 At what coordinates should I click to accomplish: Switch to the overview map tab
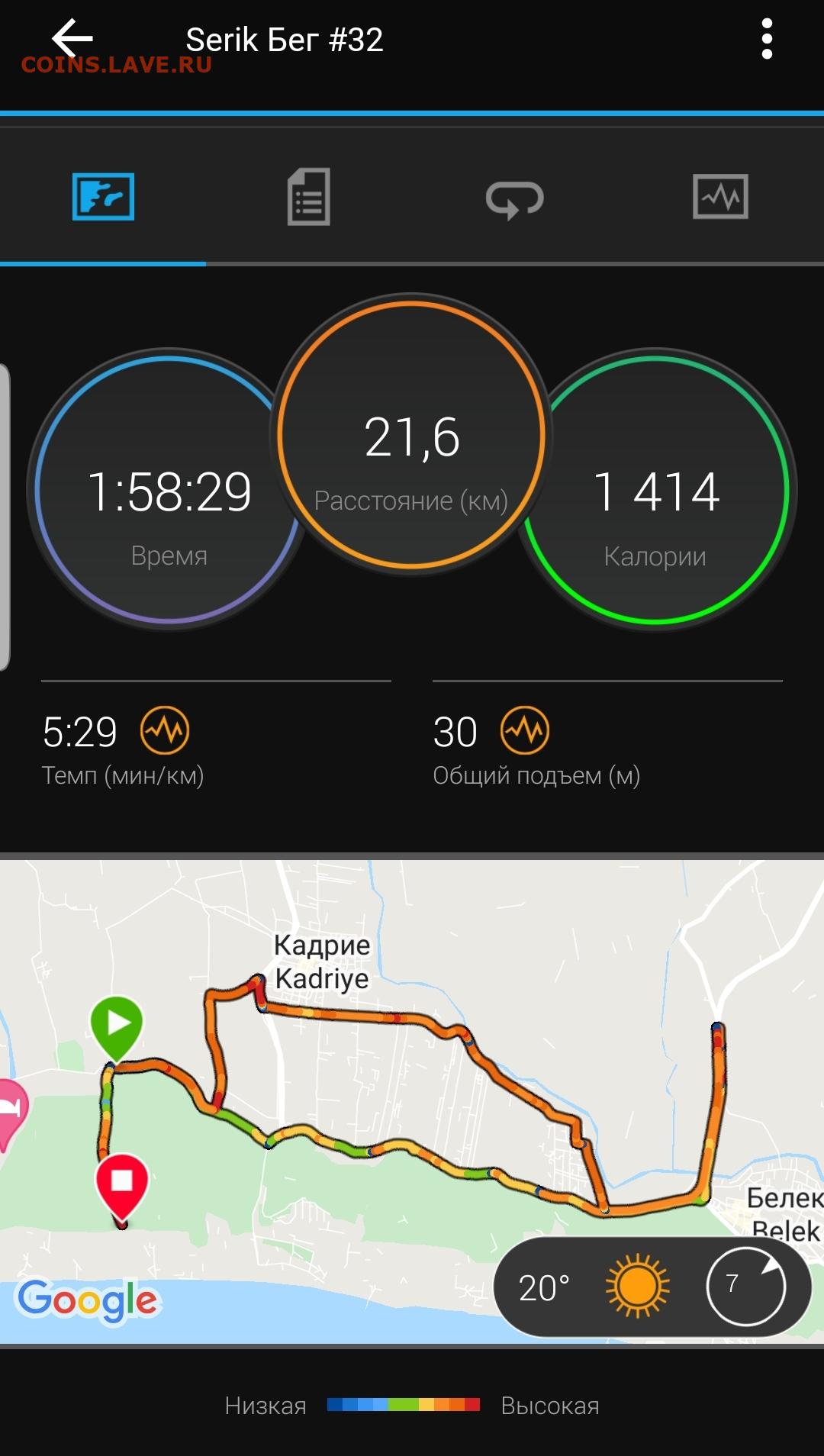point(103,197)
